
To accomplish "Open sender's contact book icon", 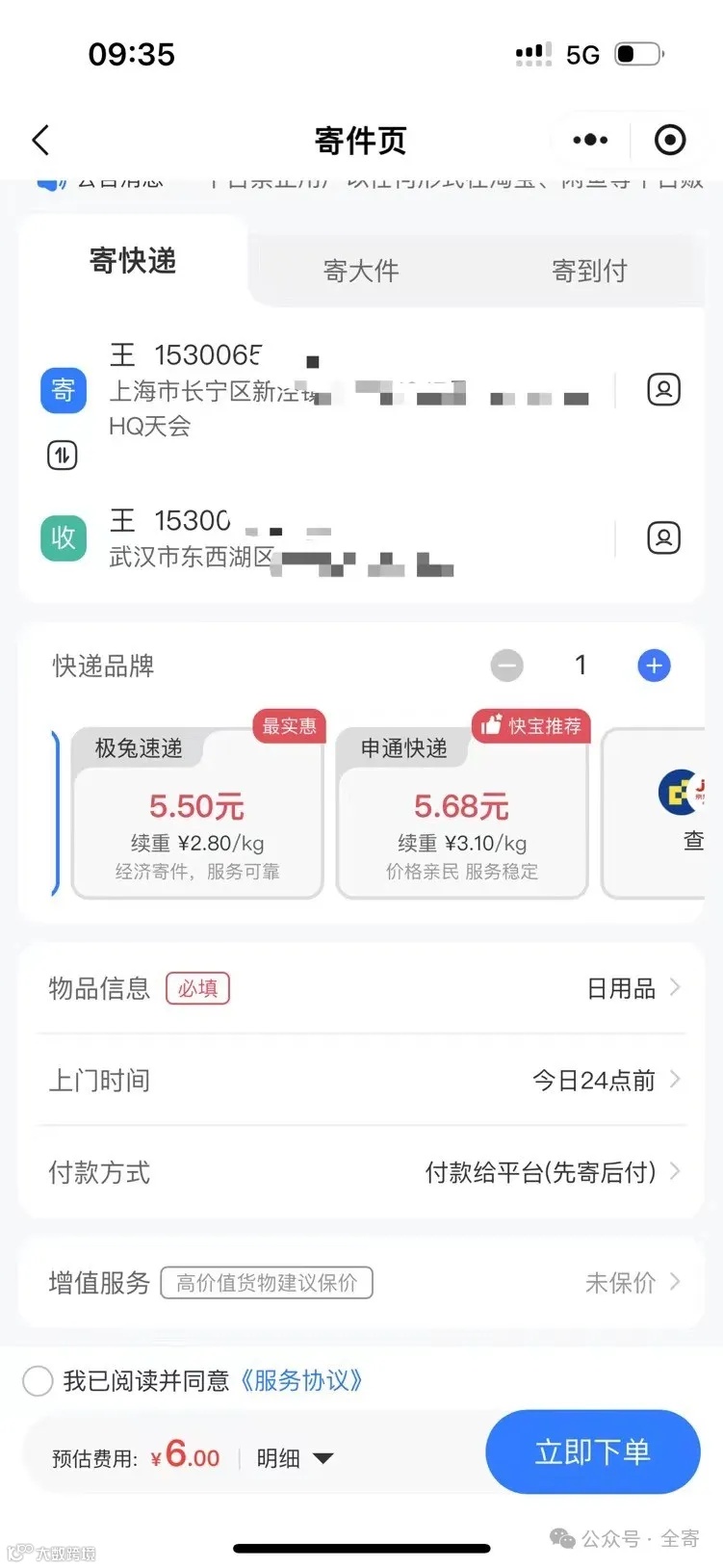I will coord(662,390).
